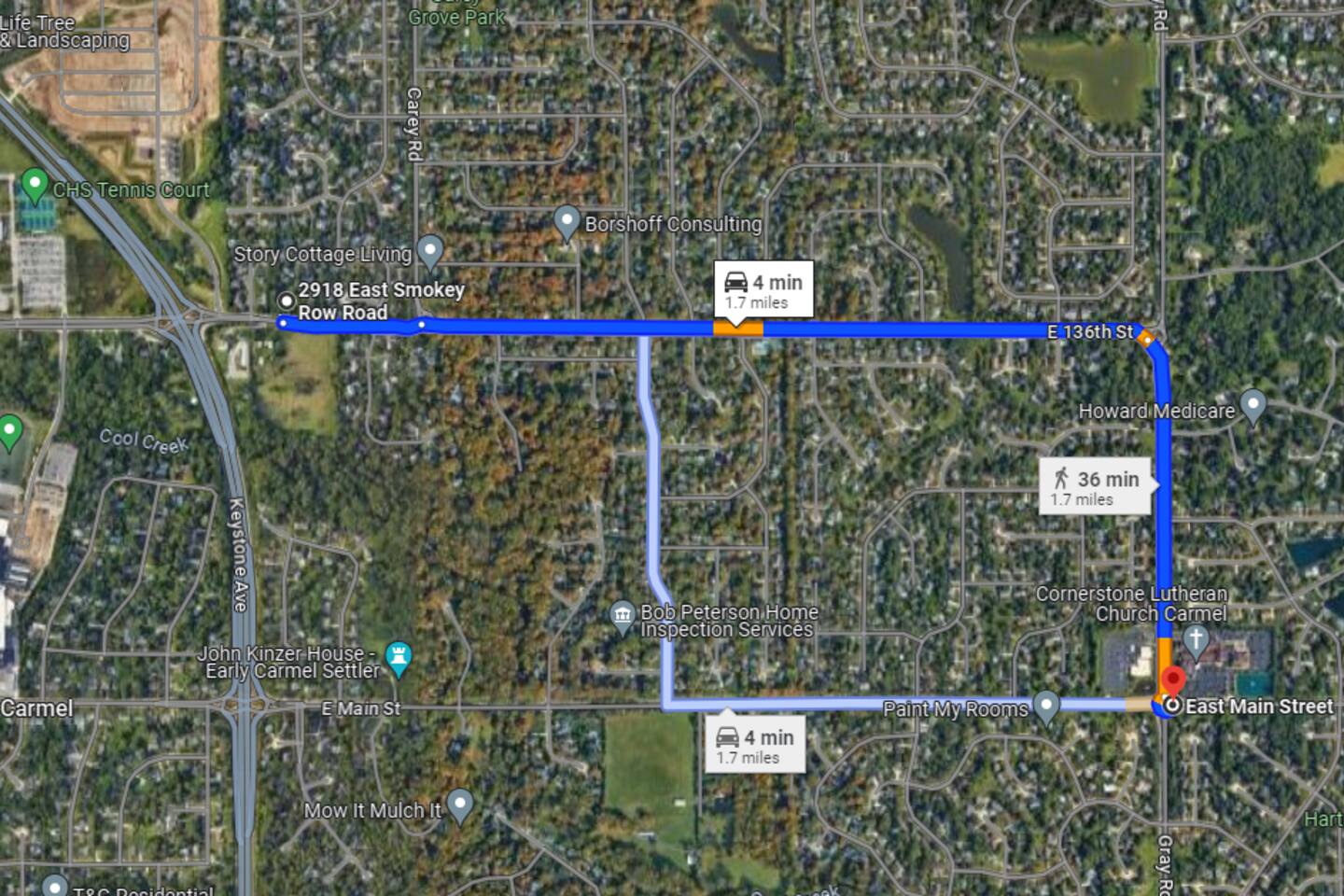Viewport: 1344px width, 896px height.
Task: Select the Mow It Mulch It pin
Action: 459,805
